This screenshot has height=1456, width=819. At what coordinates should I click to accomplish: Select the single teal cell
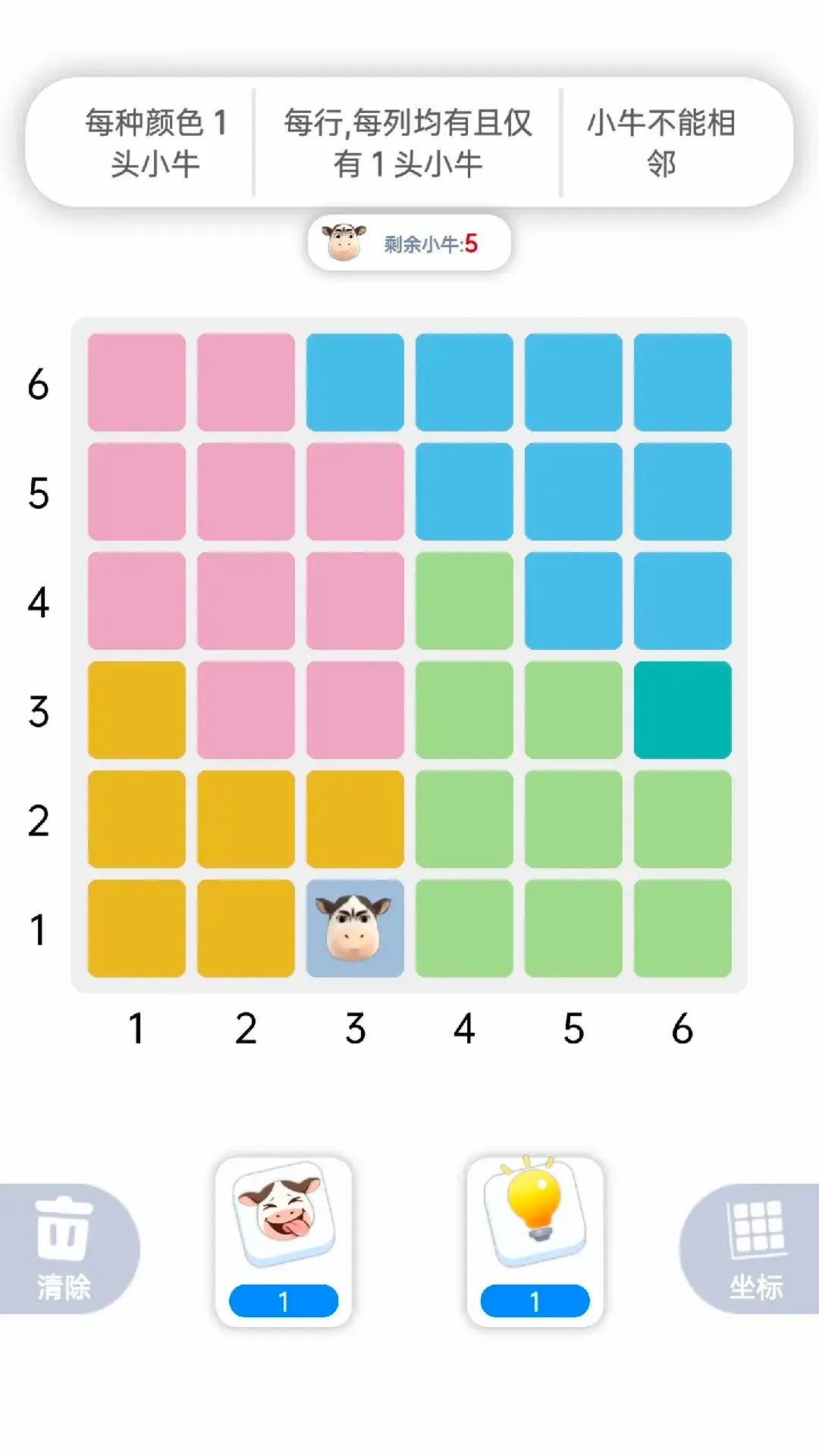click(x=682, y=710)
